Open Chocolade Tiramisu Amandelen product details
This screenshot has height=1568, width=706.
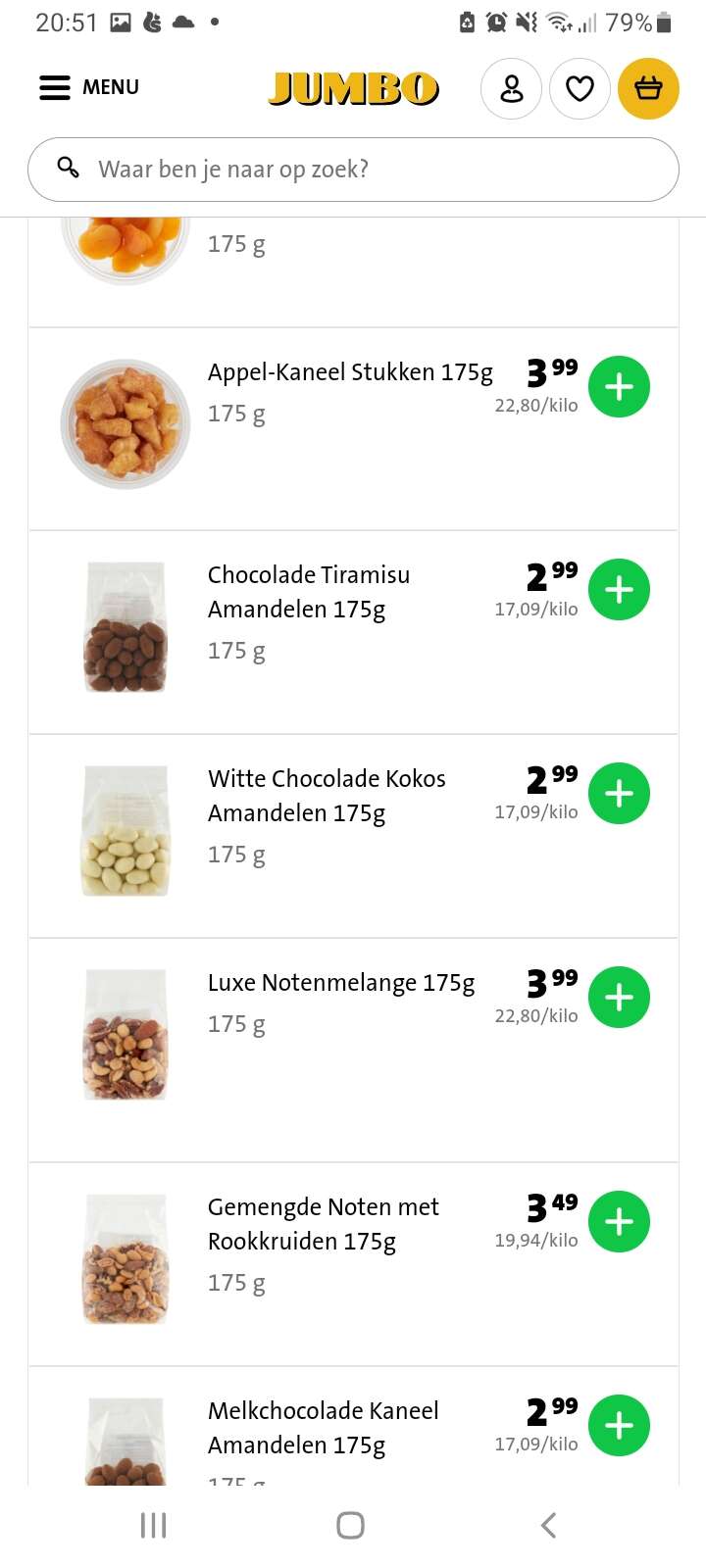pyautogui.click(x=309, y=592)
